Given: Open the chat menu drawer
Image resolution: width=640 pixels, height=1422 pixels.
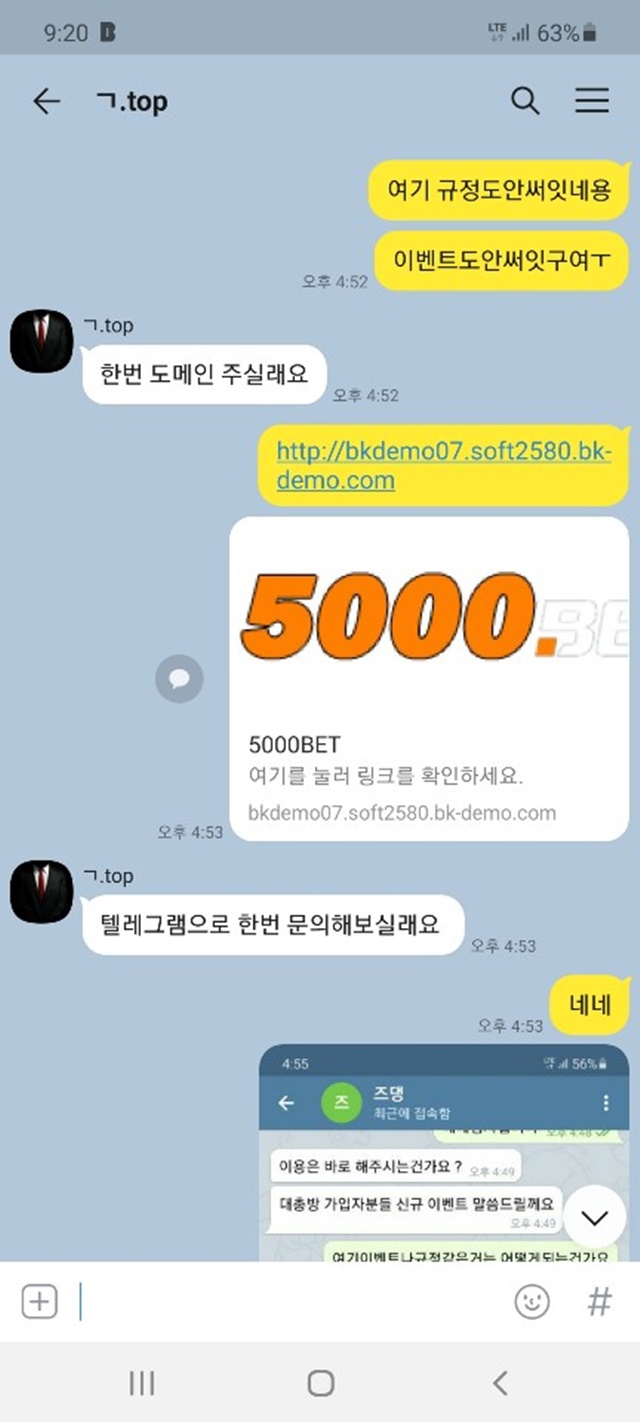Looking at the screenshot, I should coord(592,101).
